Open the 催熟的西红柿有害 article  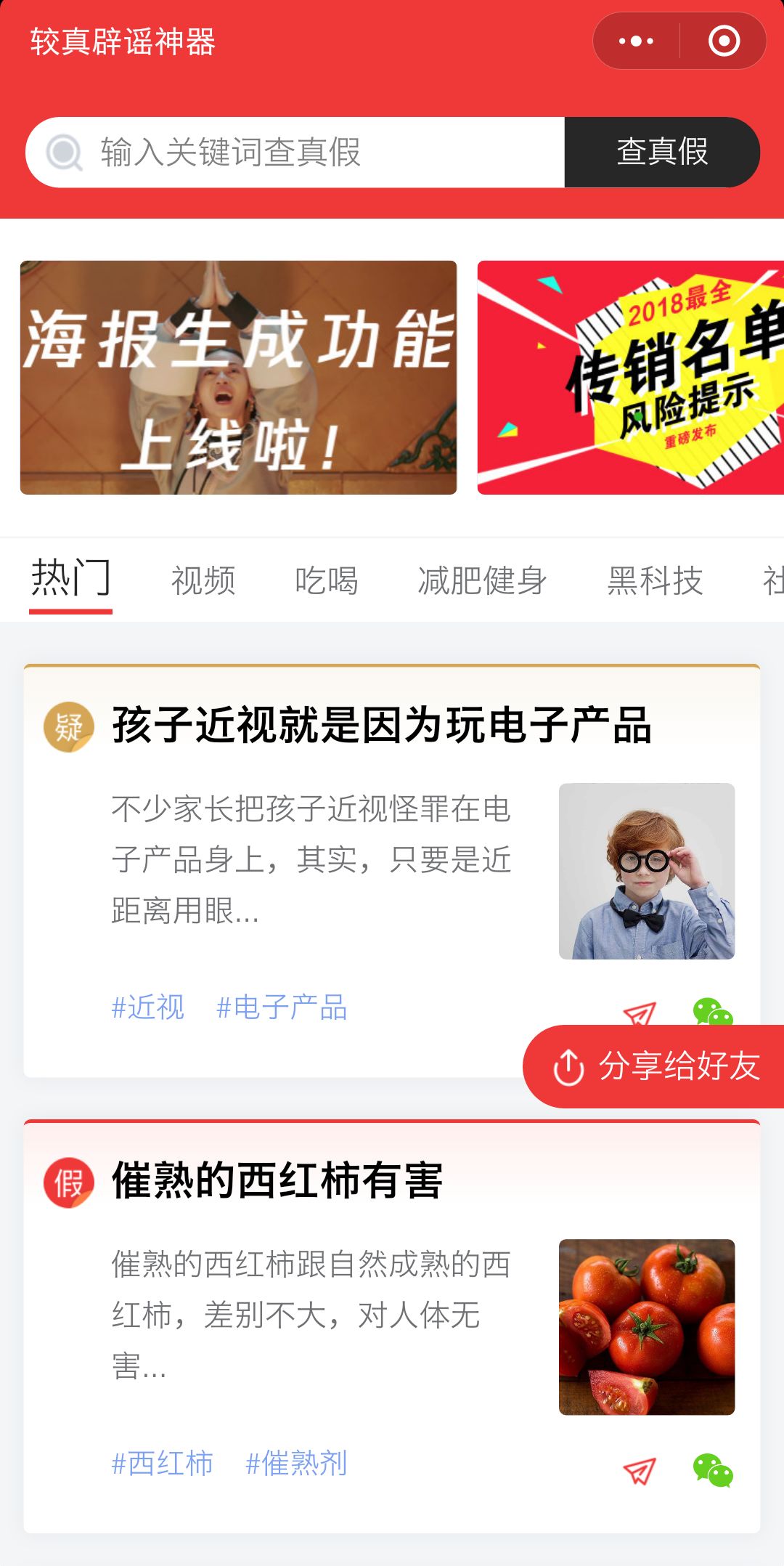(277, 1181)
